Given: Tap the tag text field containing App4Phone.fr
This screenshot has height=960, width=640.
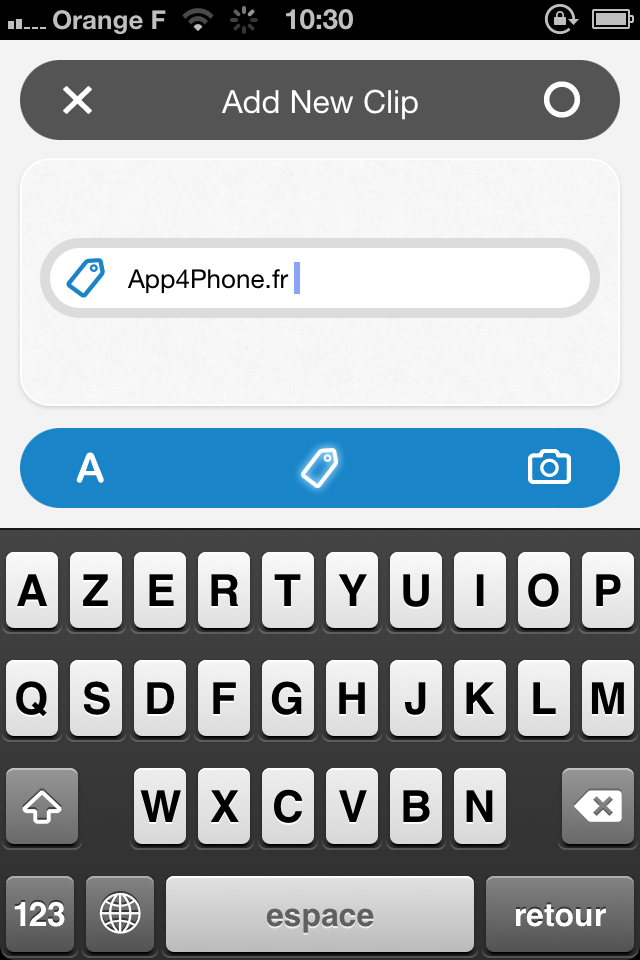Looking at the screenshot, I should point(340,279).
